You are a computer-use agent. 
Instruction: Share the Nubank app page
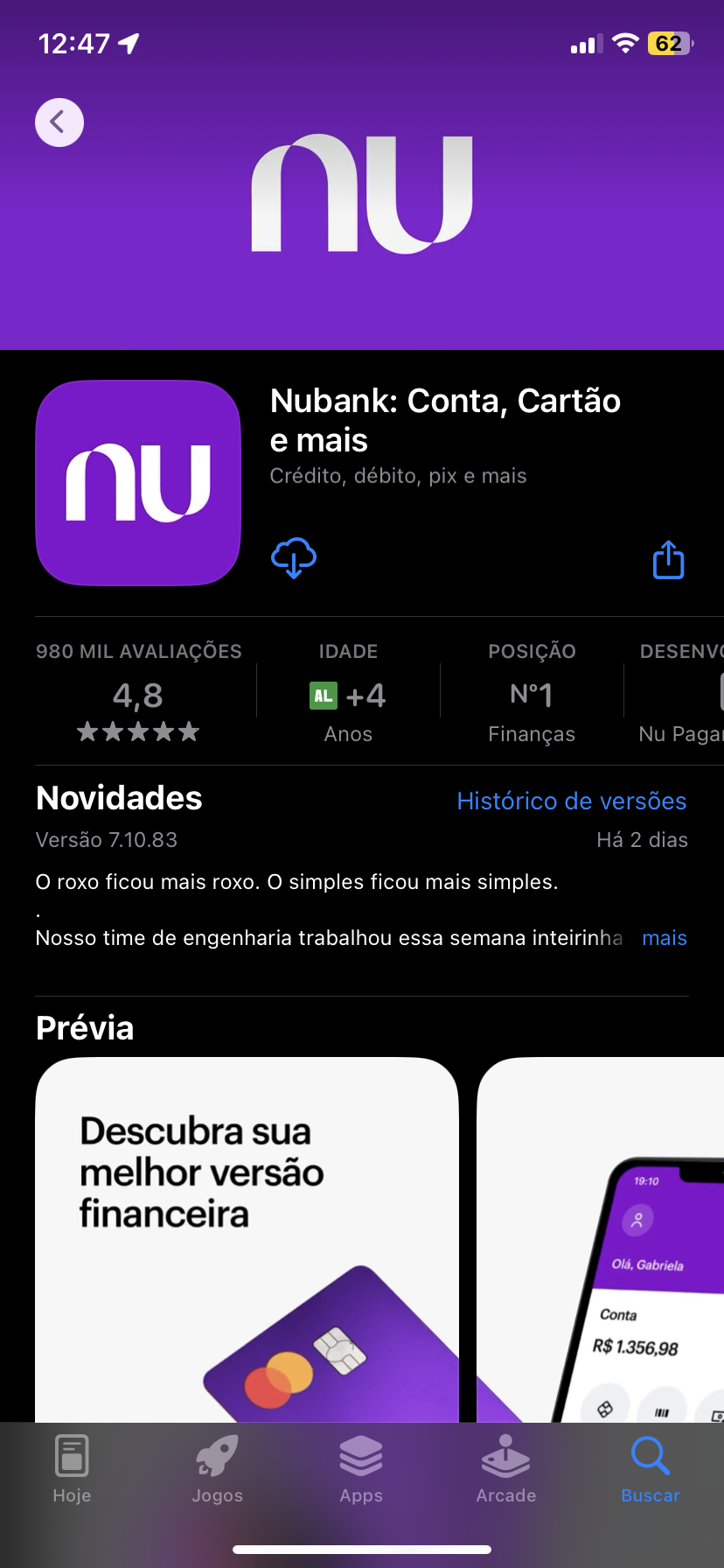(669, 560)
